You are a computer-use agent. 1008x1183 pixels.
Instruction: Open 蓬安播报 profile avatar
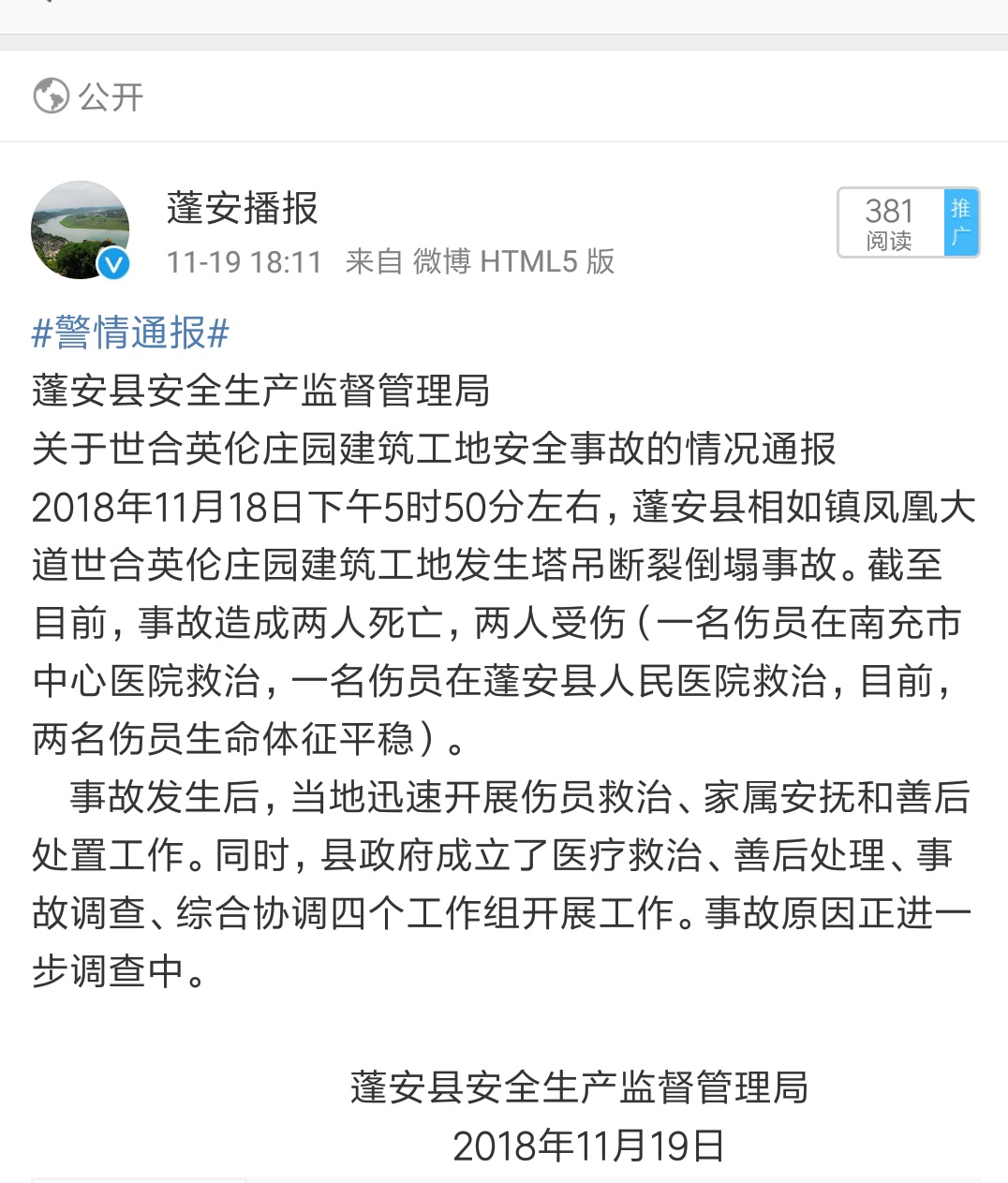80,229
